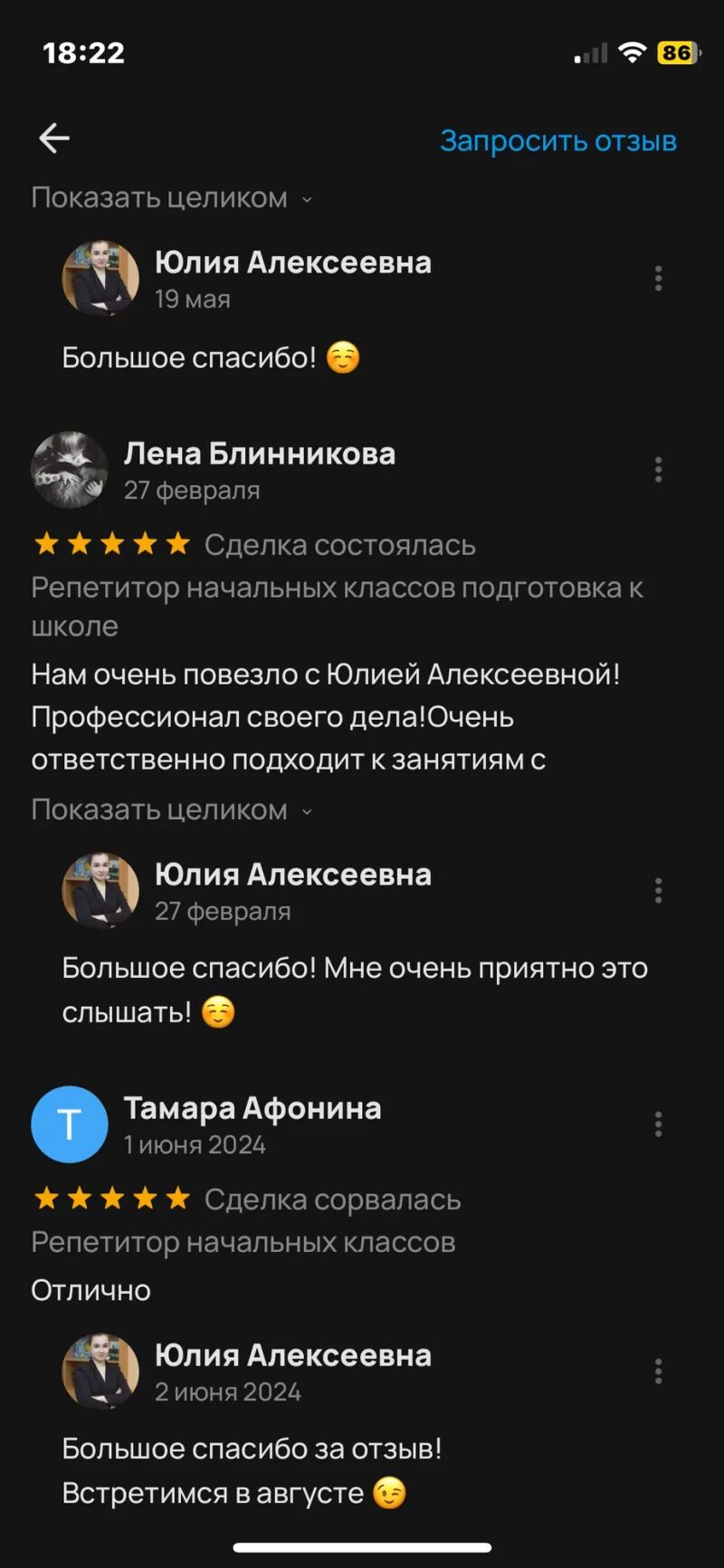Viewport: 724px width, 1568px height.
Task: Open Тамара Афонина's profile avatar
Action: click(70, 1124)
